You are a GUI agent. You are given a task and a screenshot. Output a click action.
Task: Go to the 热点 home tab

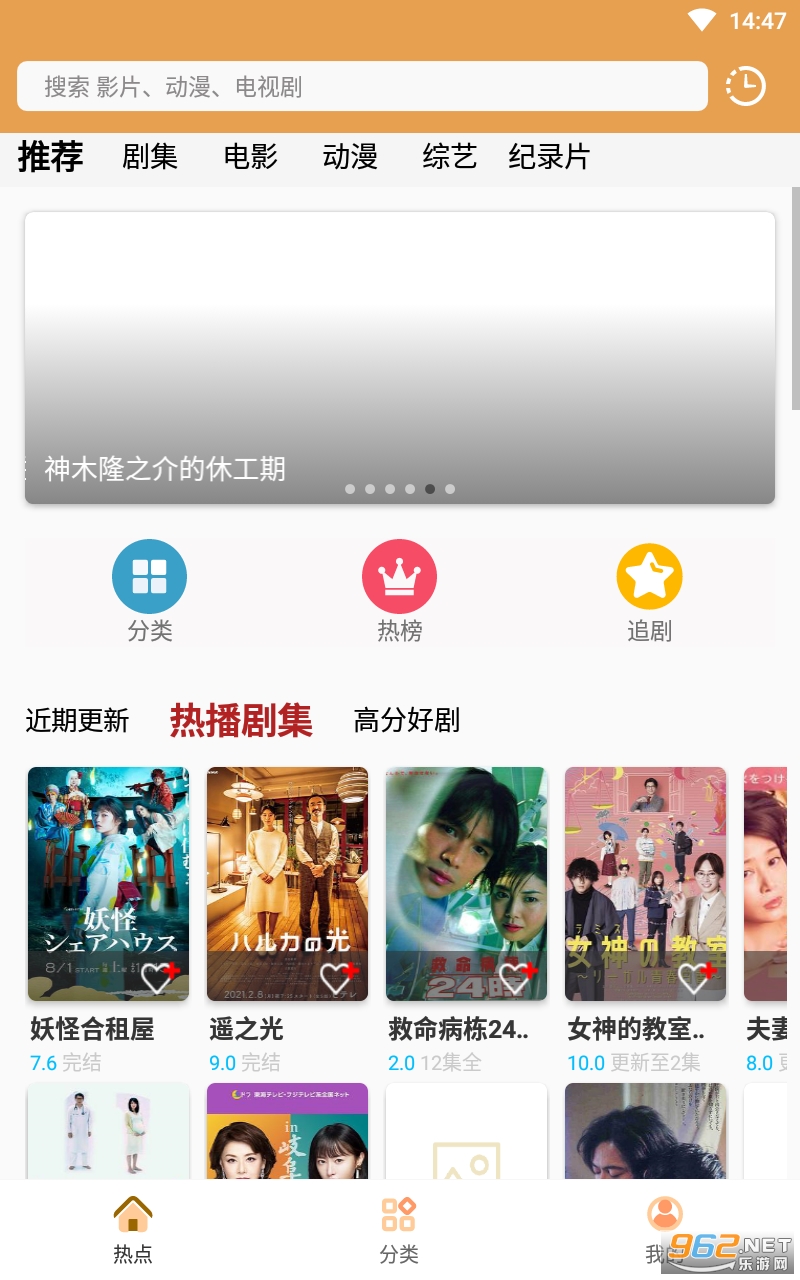pos(133,1229)
